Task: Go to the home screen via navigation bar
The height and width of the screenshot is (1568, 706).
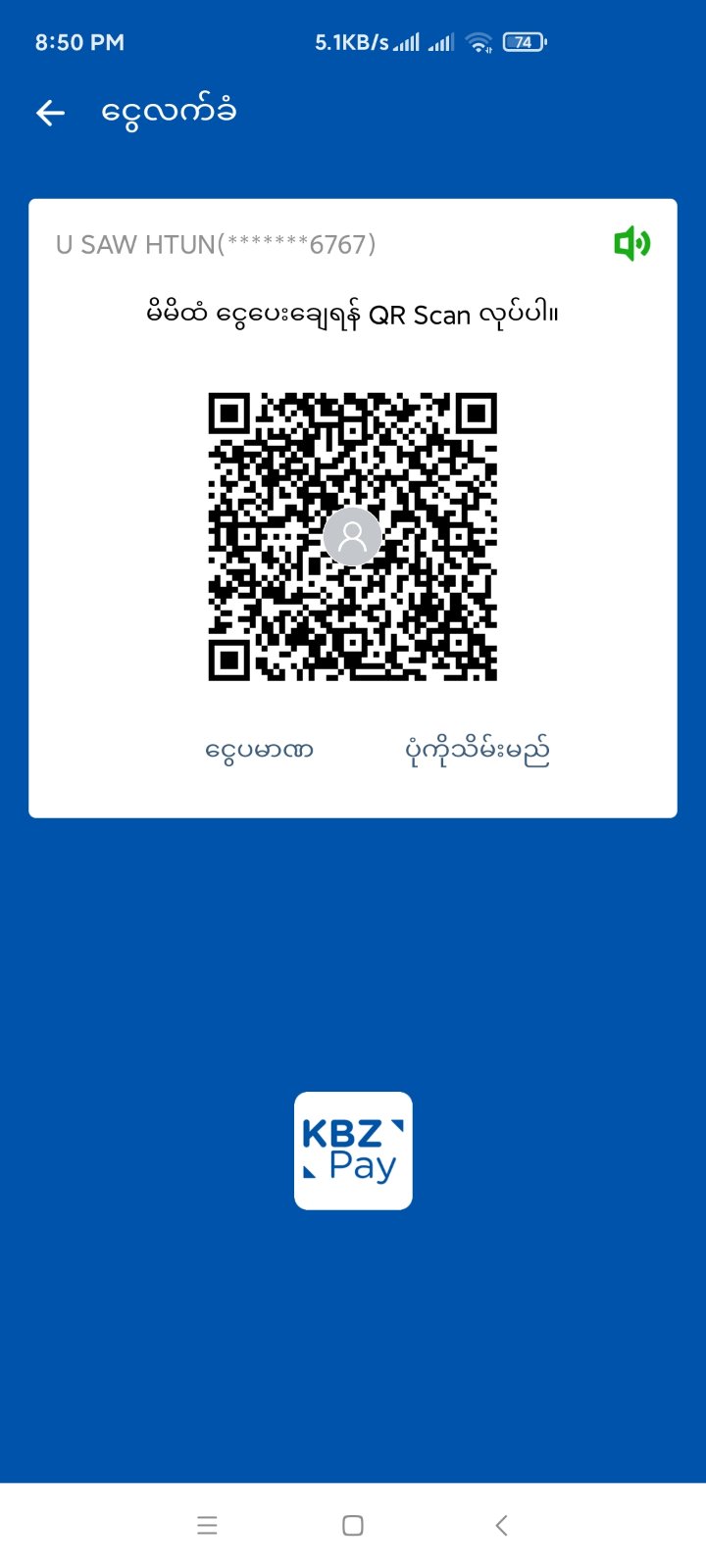Action: (x=353, y=1525)
